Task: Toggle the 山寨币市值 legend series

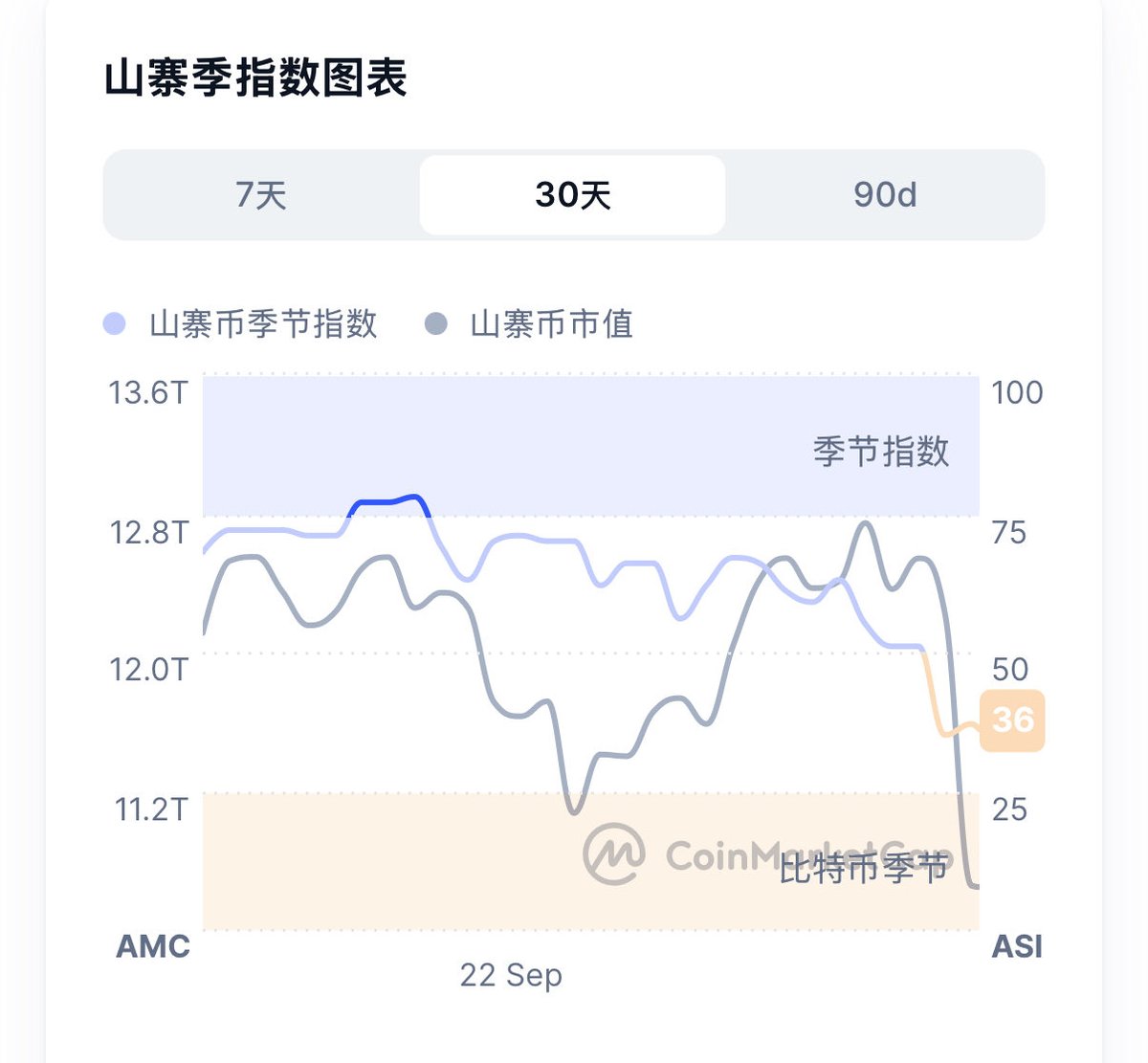Action: click(x=529, y=324)
